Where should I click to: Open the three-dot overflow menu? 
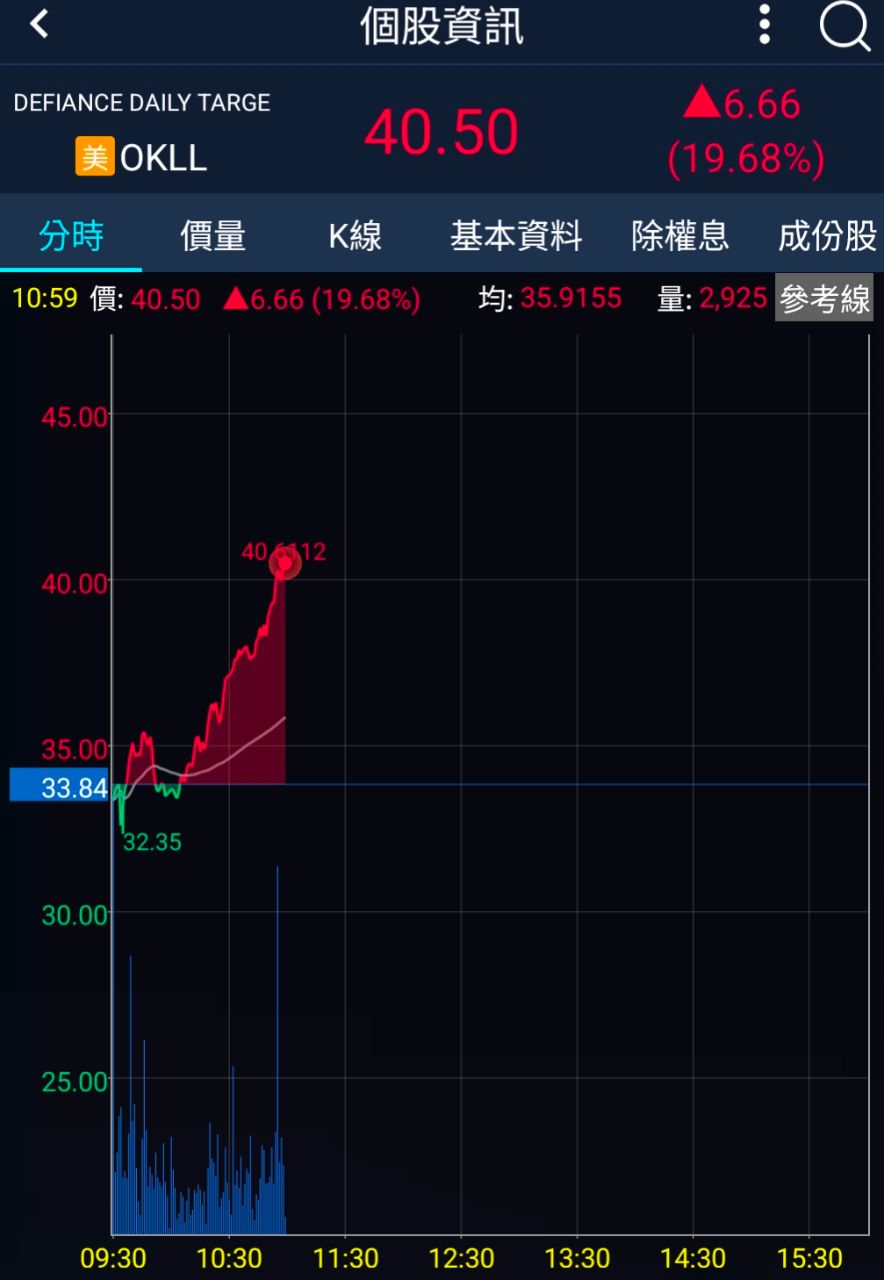click(x=764, y=25)
